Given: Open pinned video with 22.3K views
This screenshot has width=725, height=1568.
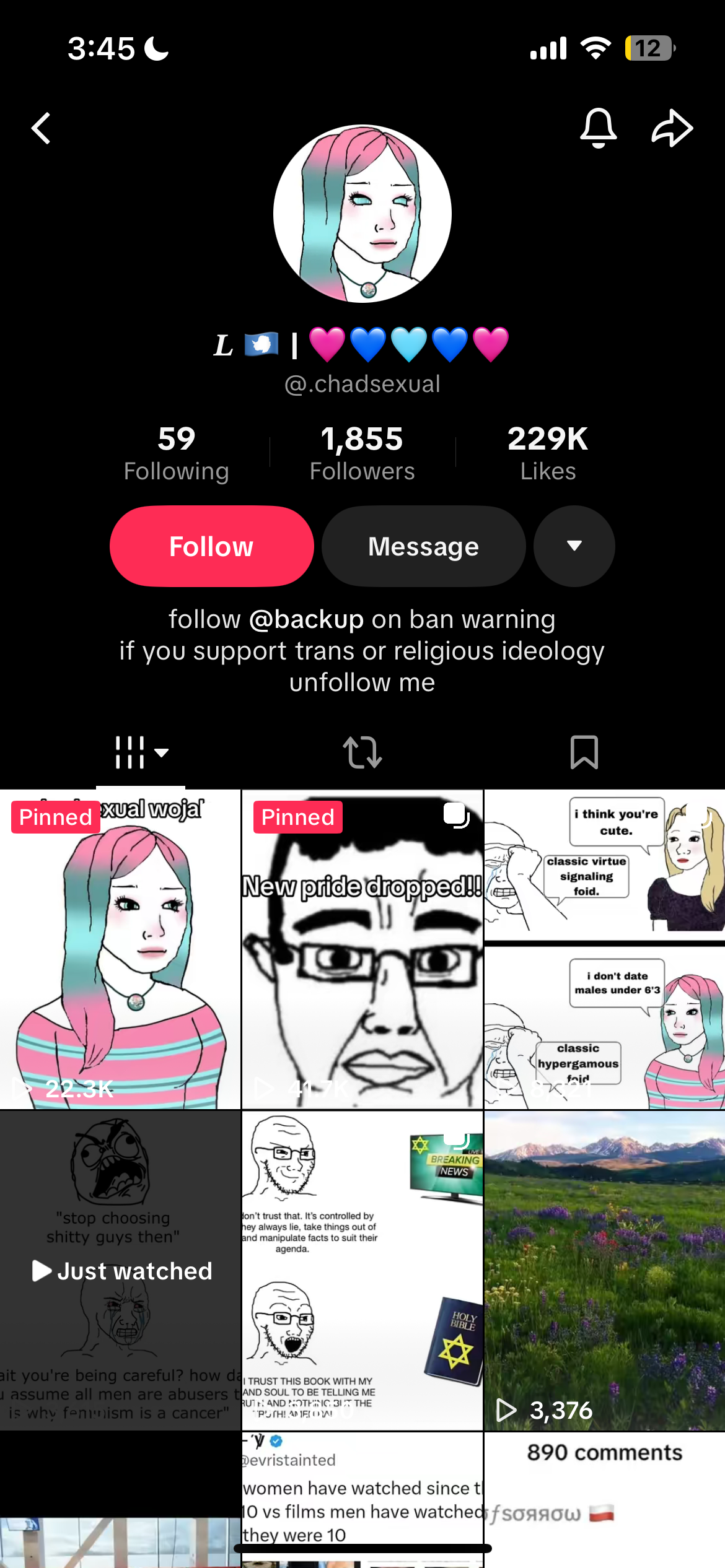Looking at the screenshot, I should coord(120,949).
